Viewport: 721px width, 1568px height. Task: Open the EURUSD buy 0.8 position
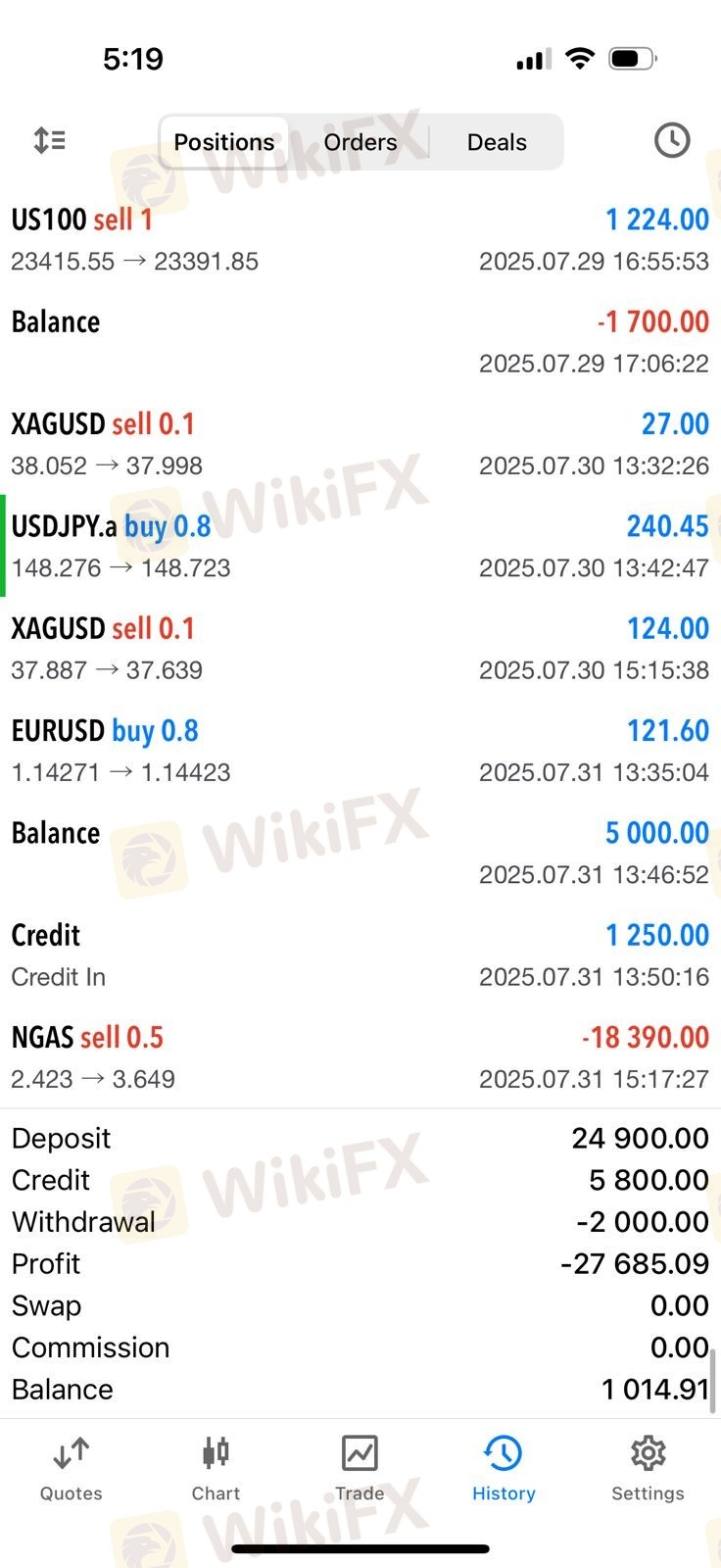click(360, 752)
